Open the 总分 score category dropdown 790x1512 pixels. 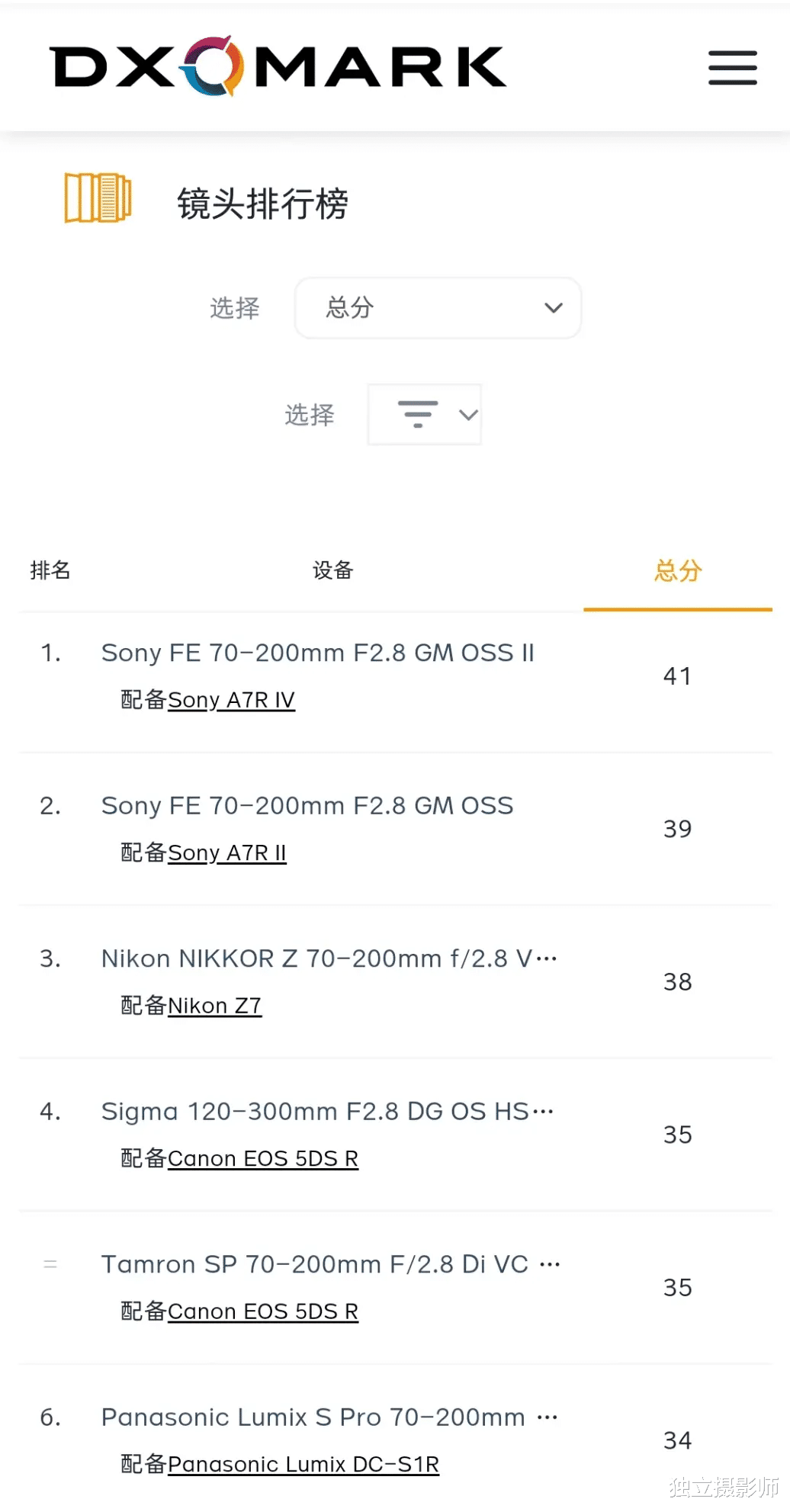[437, 308]
